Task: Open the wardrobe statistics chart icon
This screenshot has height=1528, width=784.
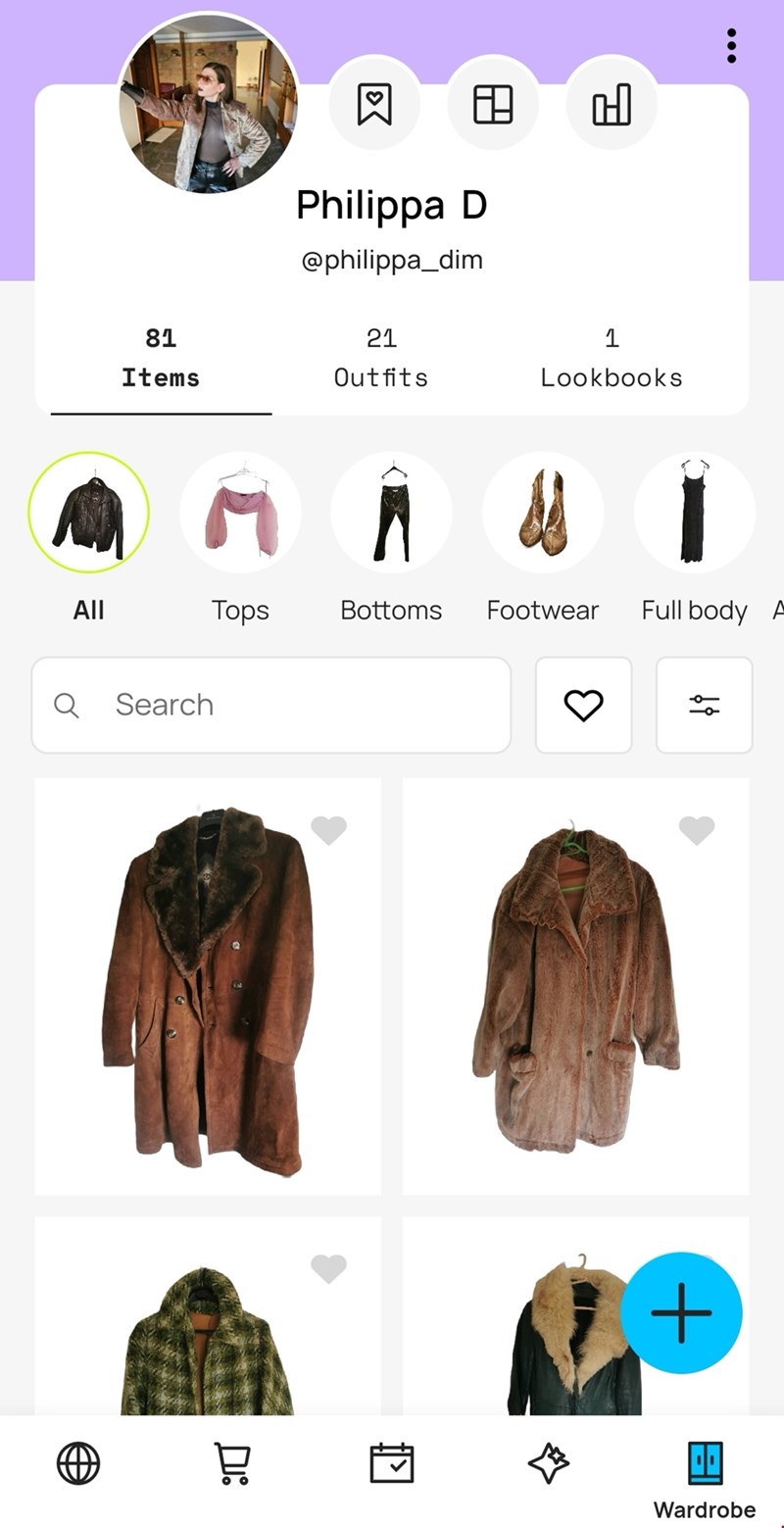Action: [612, 104]
